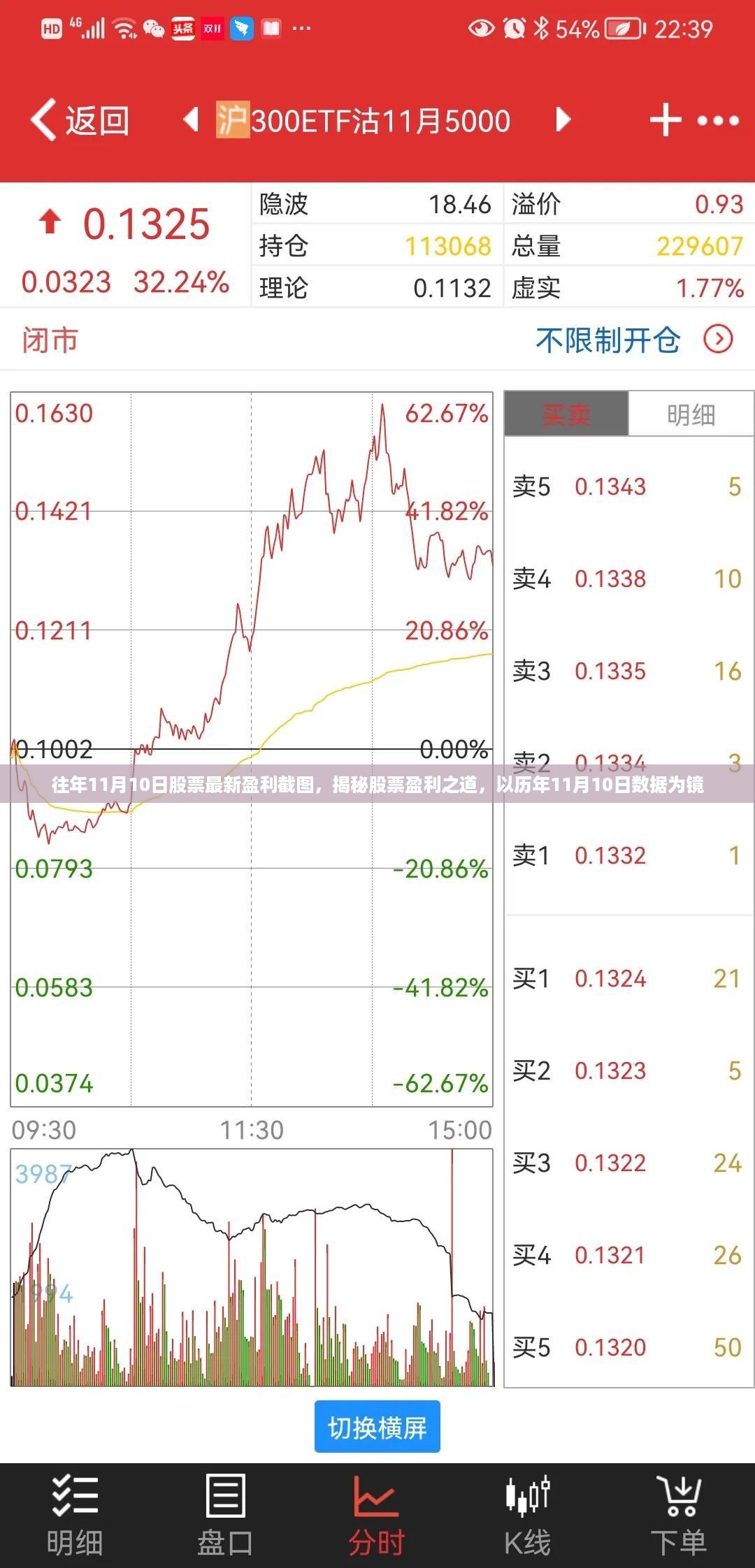The image size is (755, 1568).
Task: Select the 买1 bid row at 0.1324
Action: coord(627,978)
